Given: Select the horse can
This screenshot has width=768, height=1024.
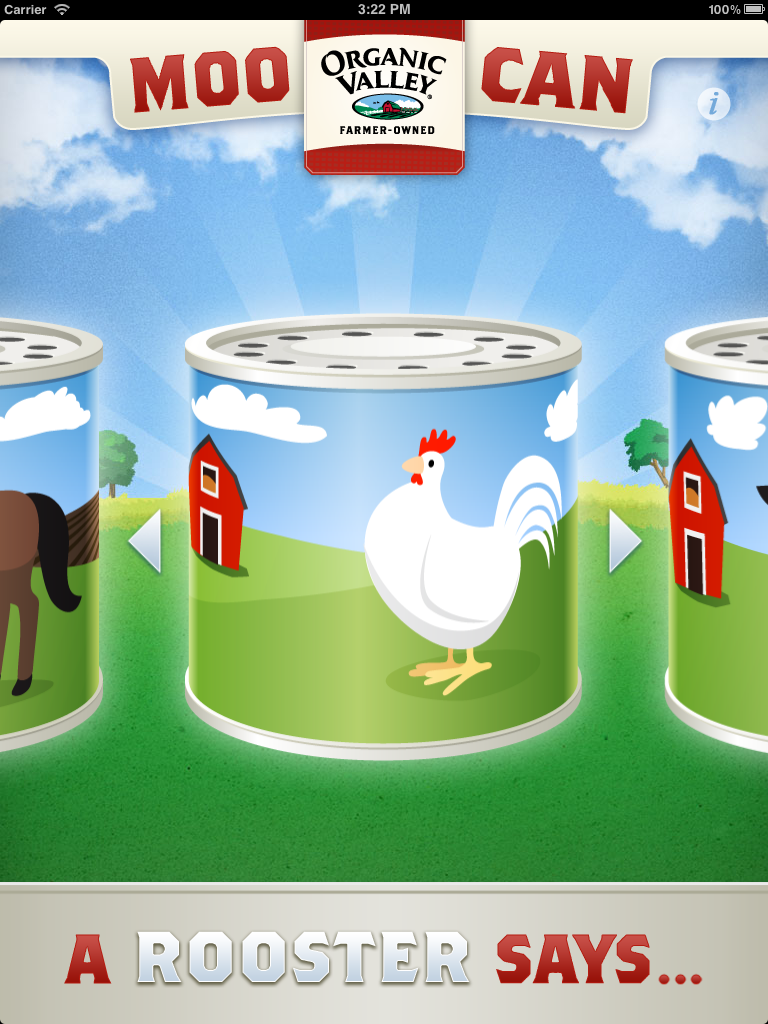Looking at the screenshot, I should [45, 540].
